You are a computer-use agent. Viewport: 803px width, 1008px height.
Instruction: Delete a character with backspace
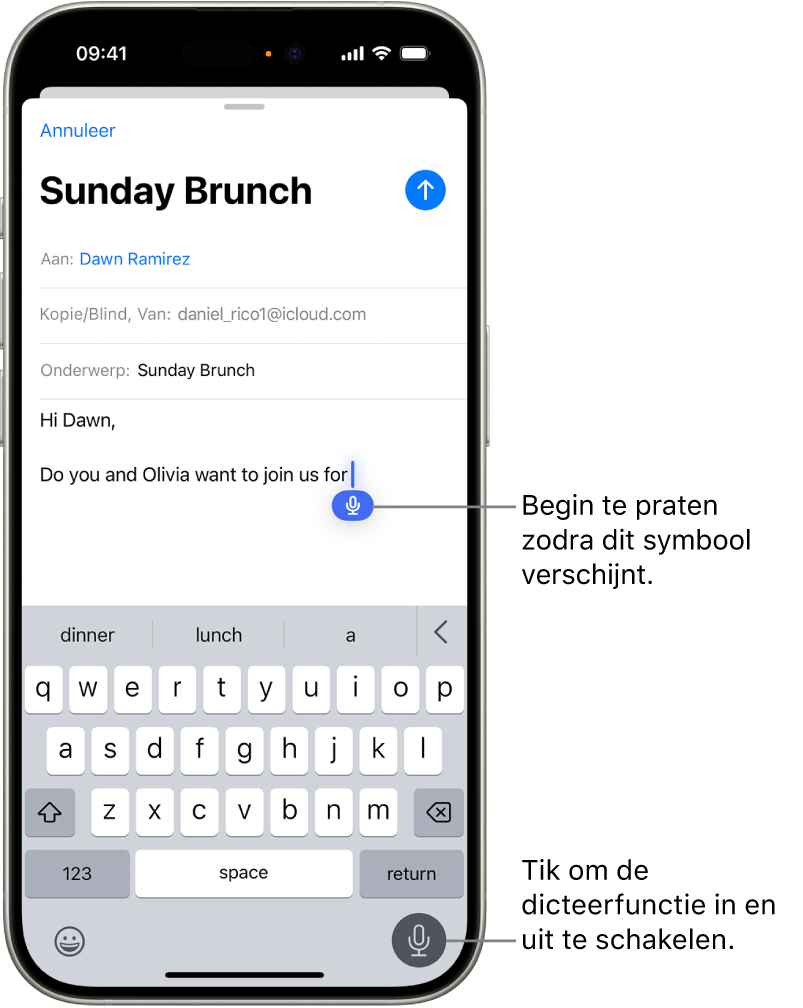[x=438, y=812]
